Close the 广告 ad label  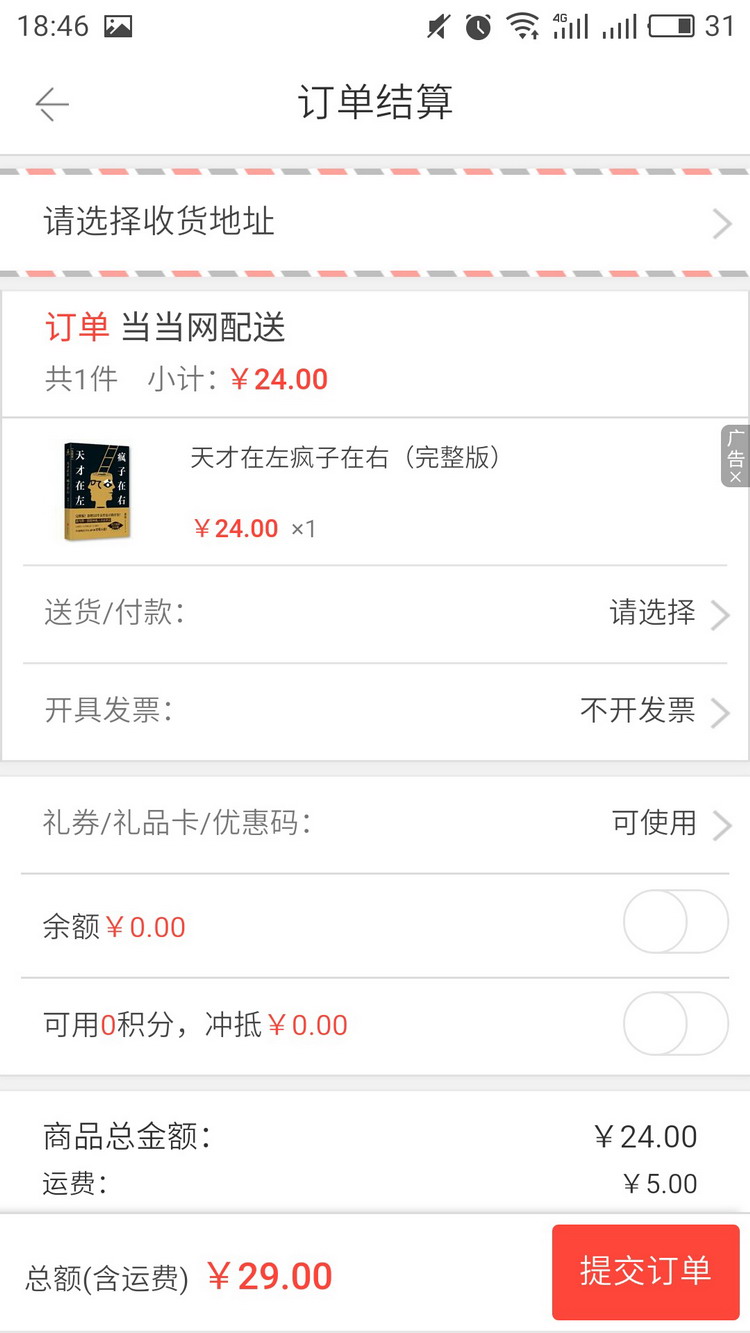[x=735, y=477]
